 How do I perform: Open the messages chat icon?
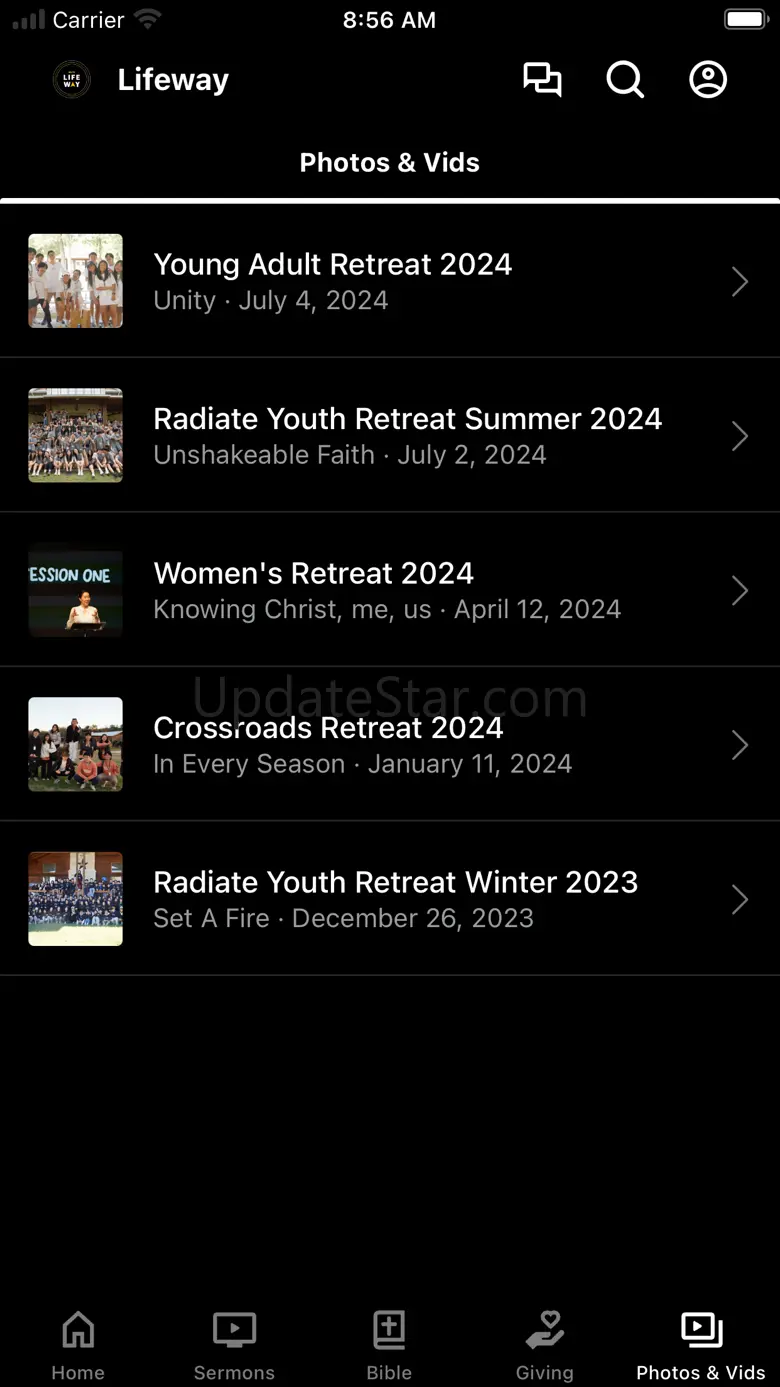[542, 80]
